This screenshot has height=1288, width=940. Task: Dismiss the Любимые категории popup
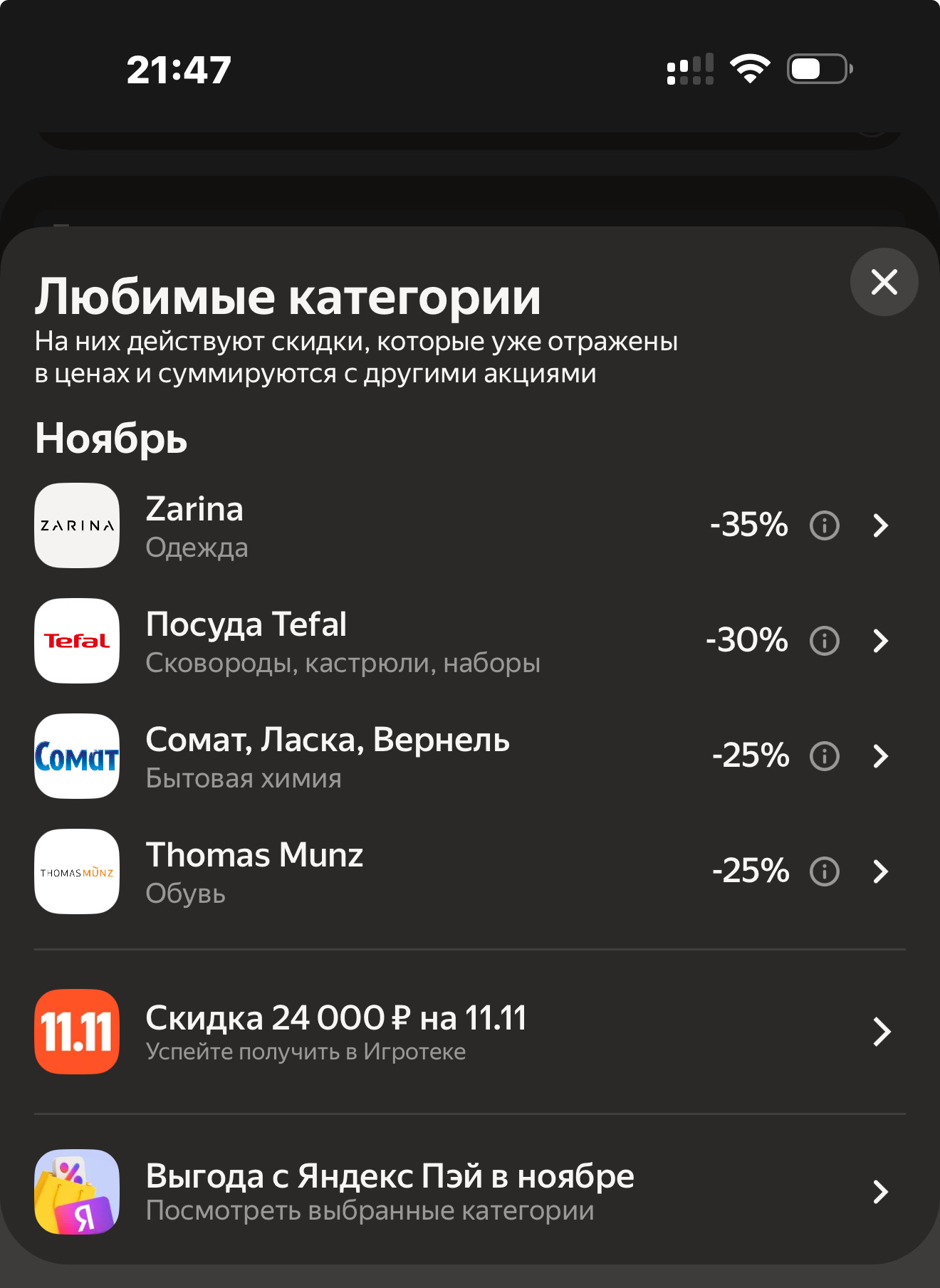884,282
